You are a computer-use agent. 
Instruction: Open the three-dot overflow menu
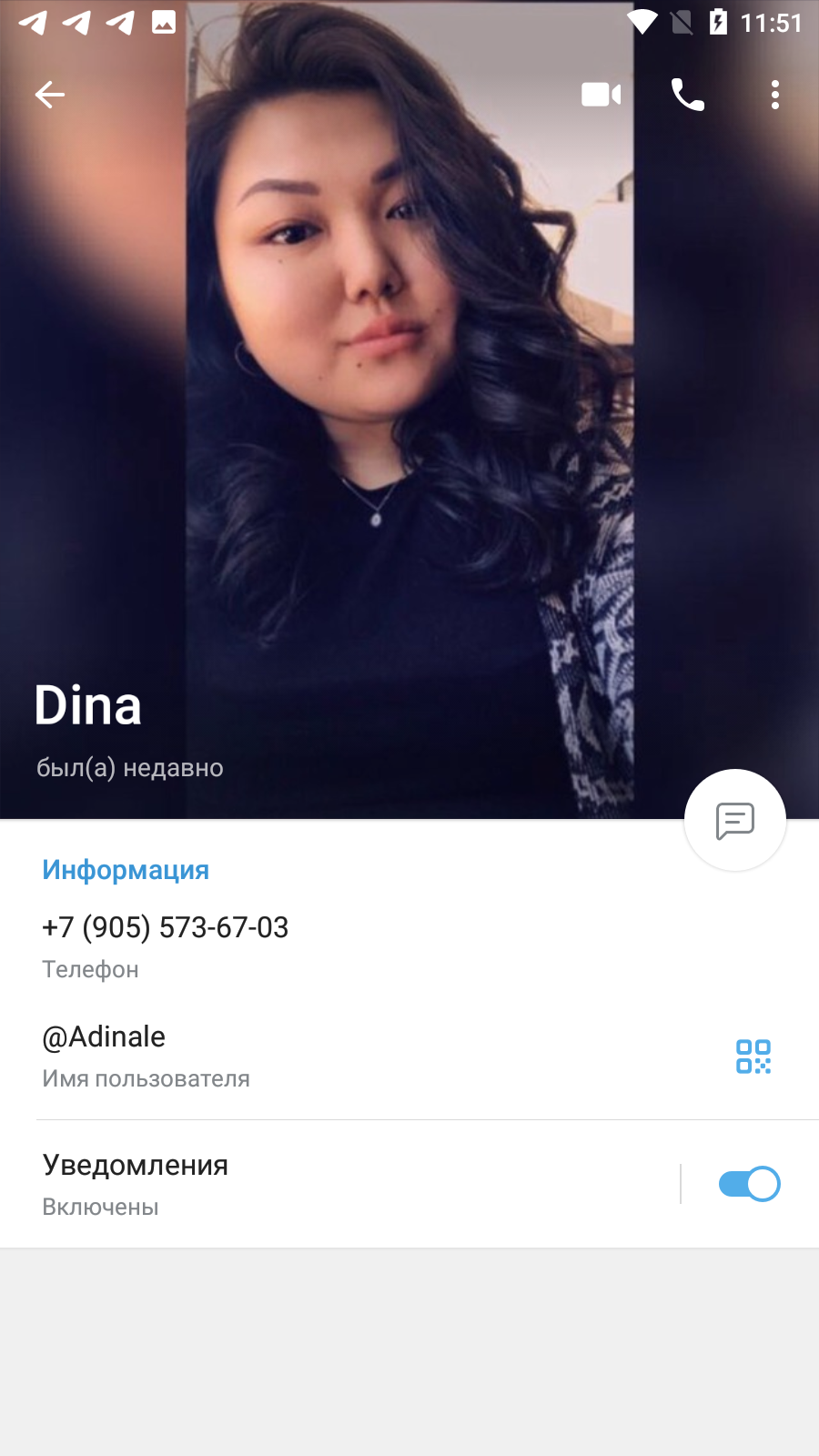775,95
